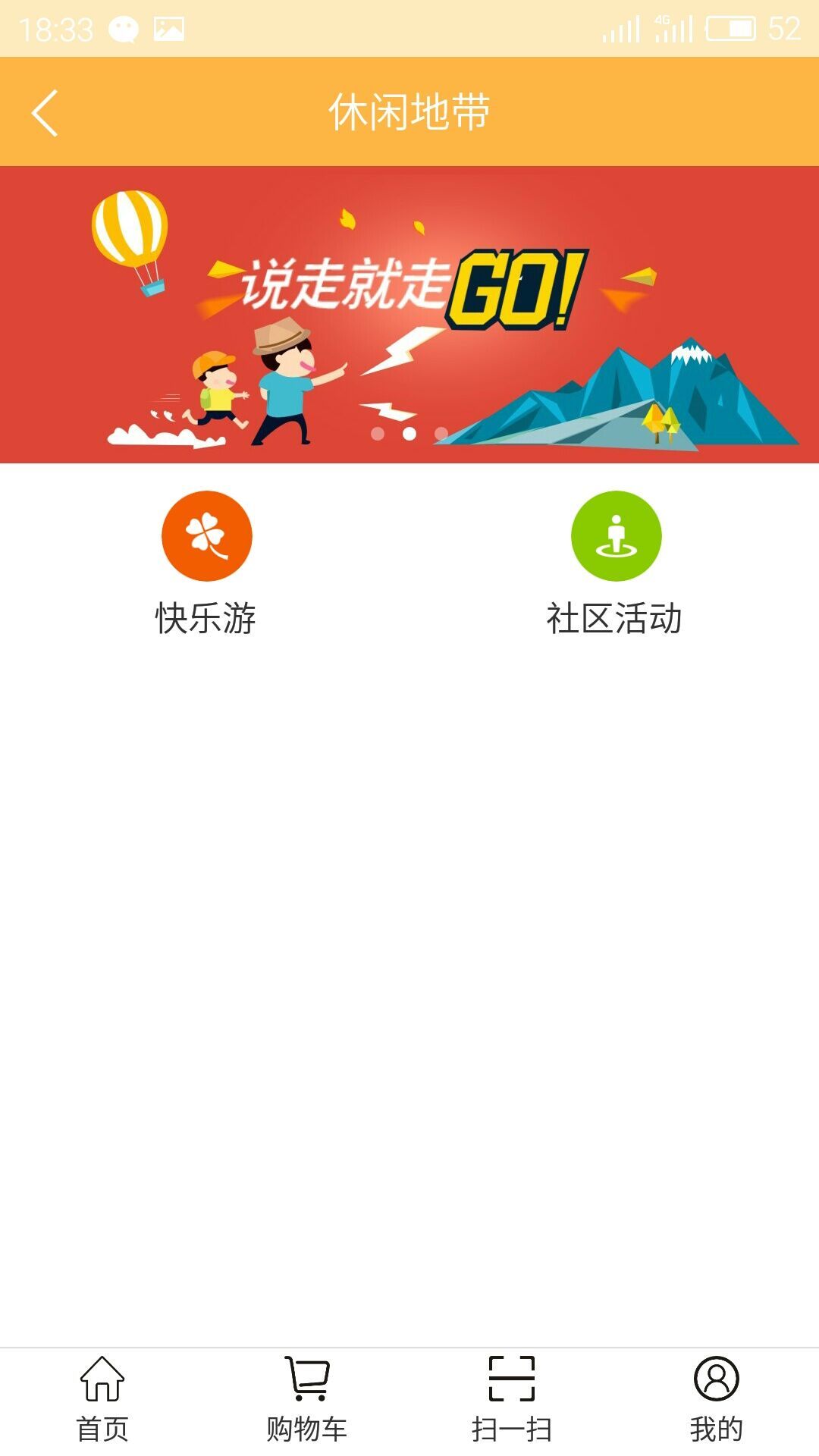
Task: Go back using the header arrow
Action: 45,113
